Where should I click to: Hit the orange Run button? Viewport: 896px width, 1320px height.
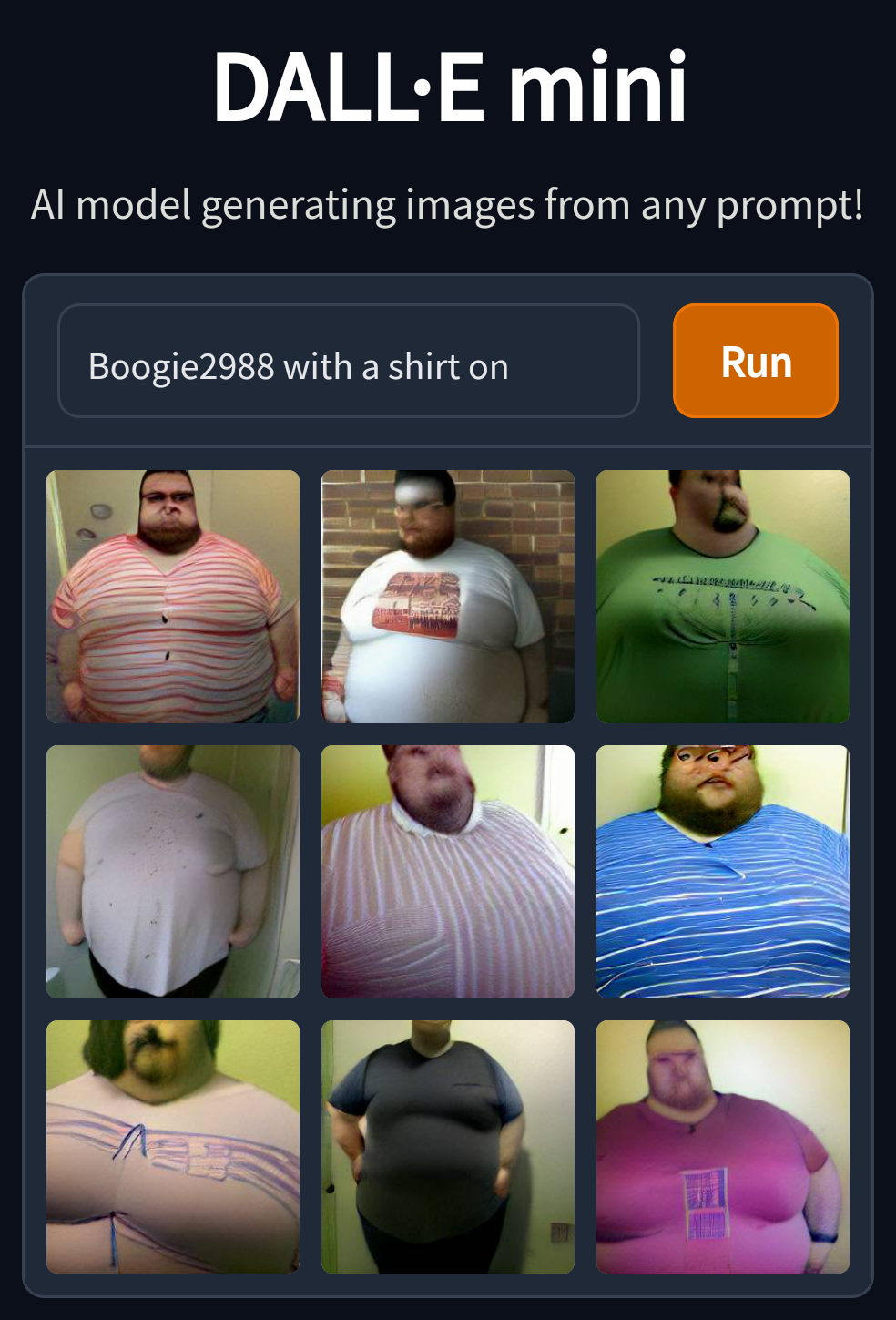(755, 361)
